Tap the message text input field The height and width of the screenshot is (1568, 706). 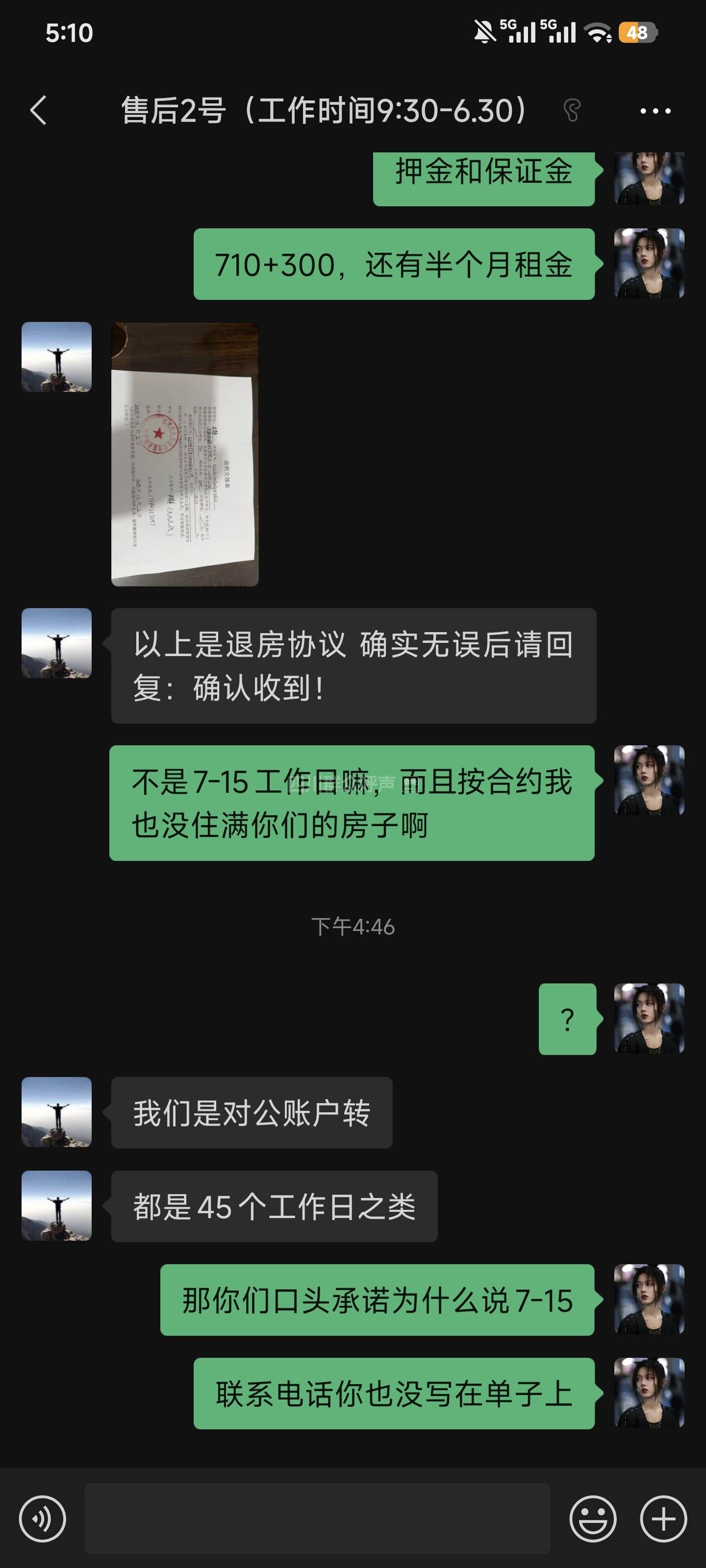[317, 1519]
